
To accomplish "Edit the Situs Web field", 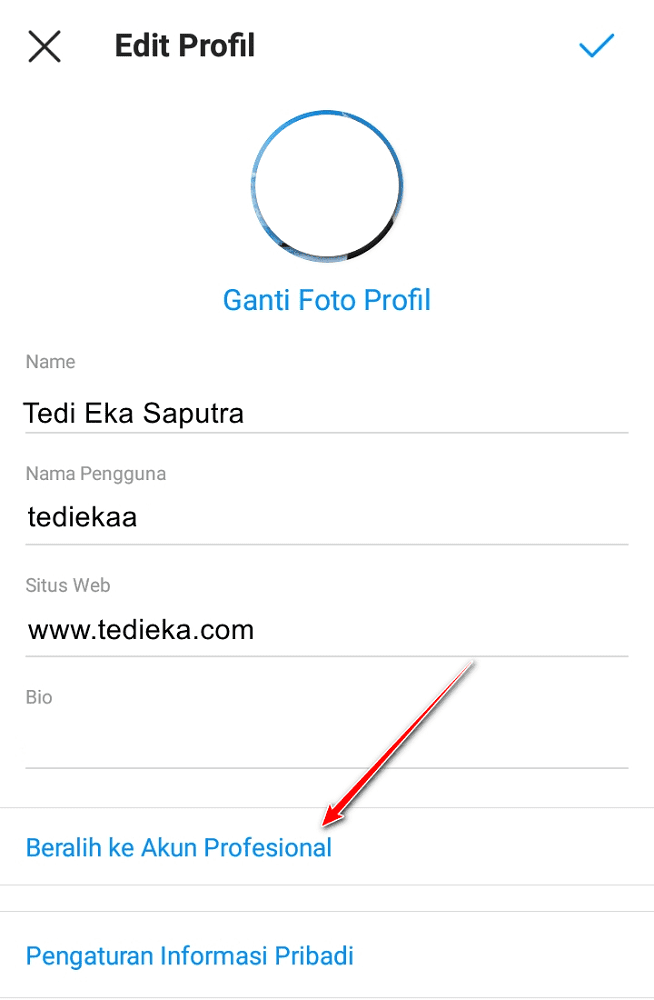I will click(x=326, y=630).
